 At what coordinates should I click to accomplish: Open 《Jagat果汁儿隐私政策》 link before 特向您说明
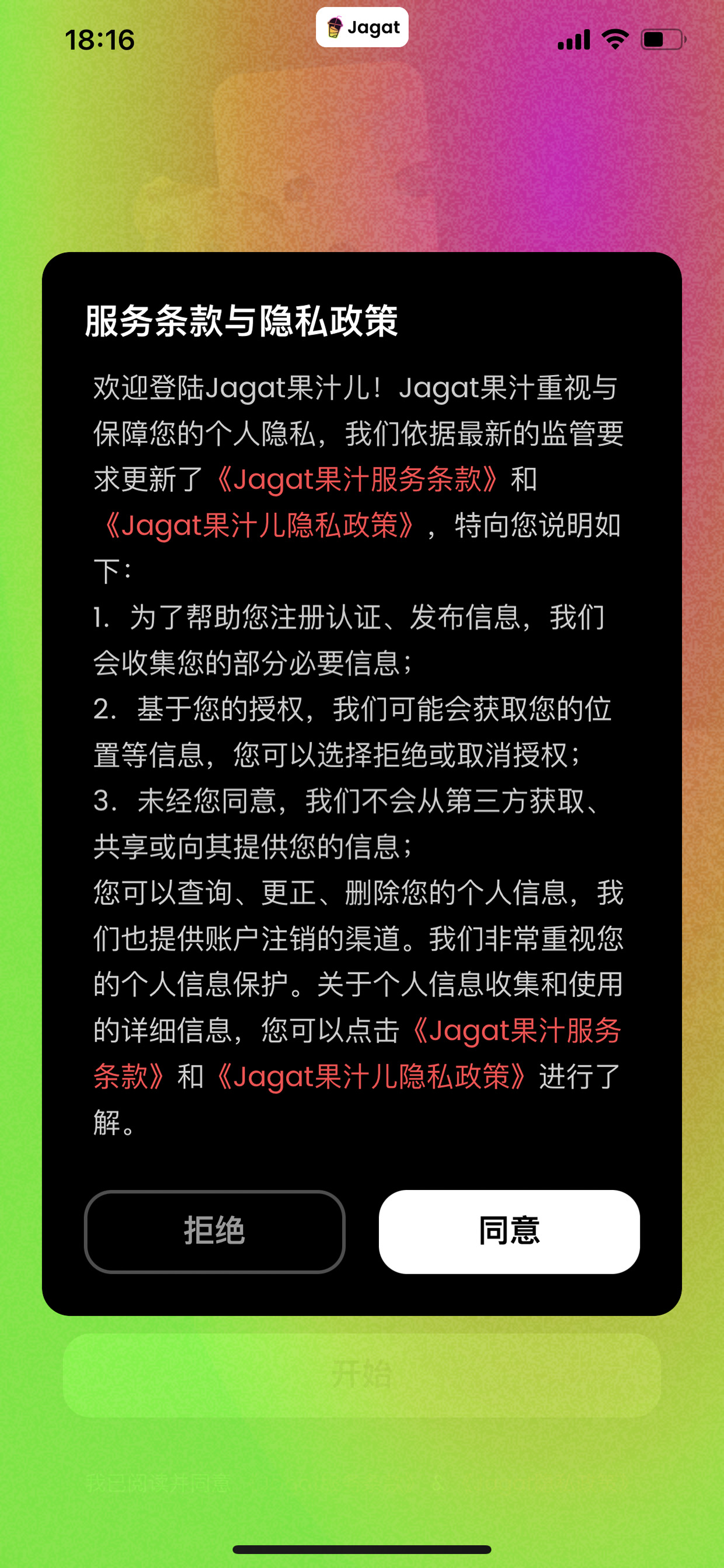(259, 525)
